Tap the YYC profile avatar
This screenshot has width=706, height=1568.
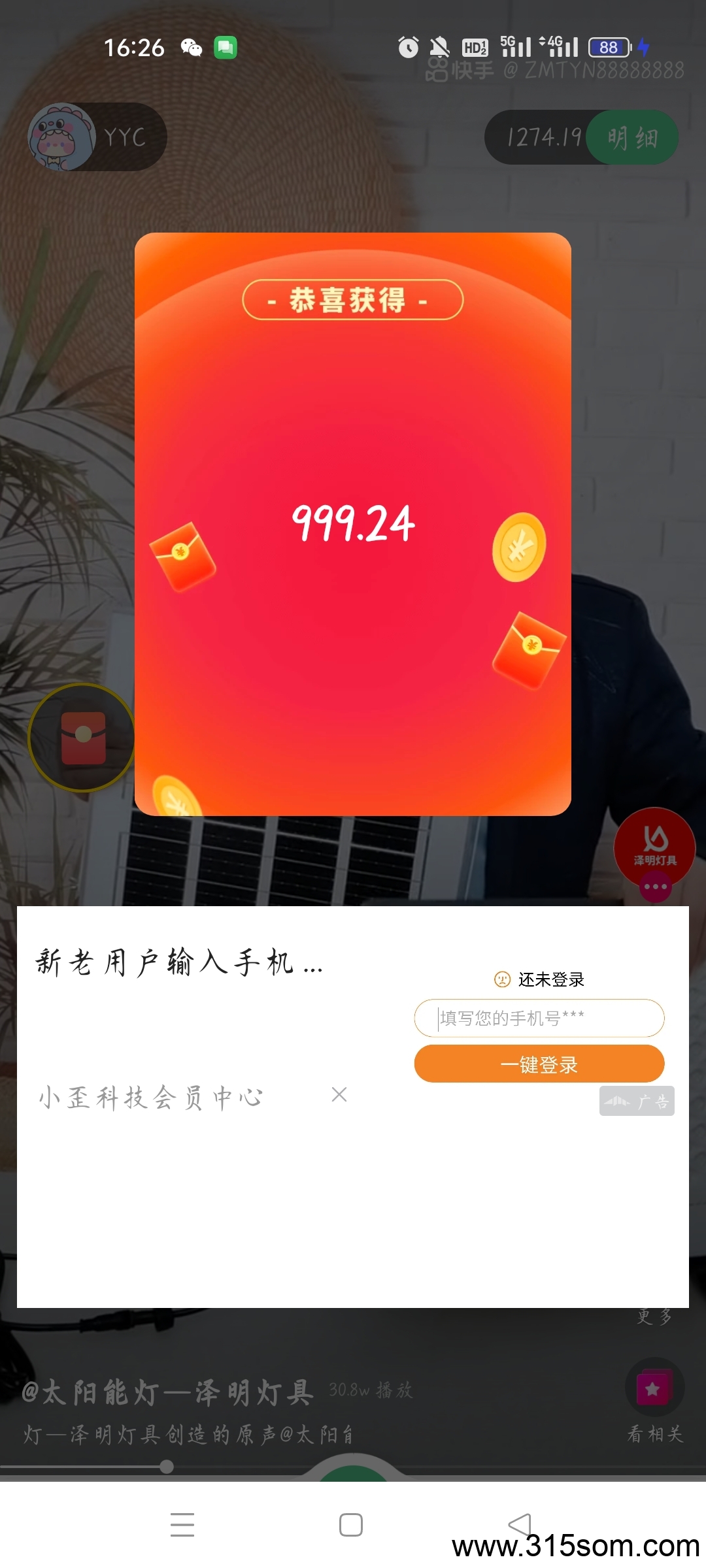click(62, 137)
